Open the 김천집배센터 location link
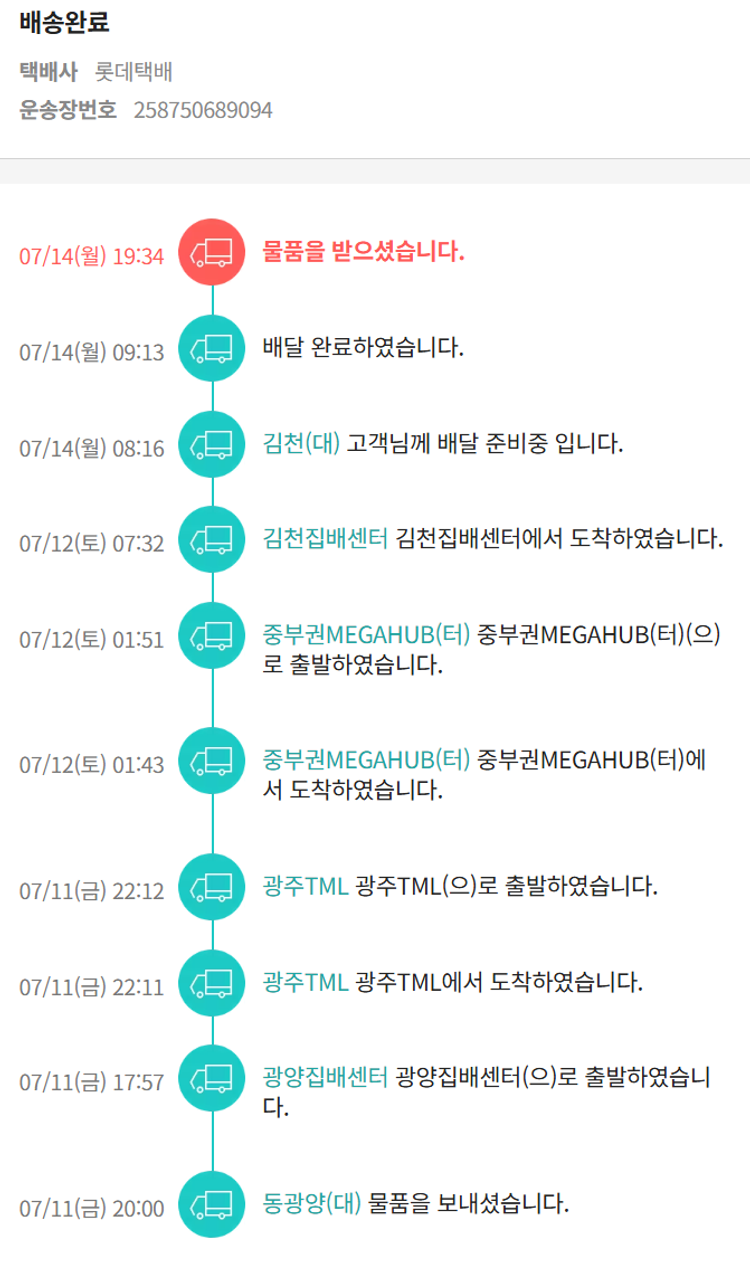The image size is (750, 1265). point(324,539)
